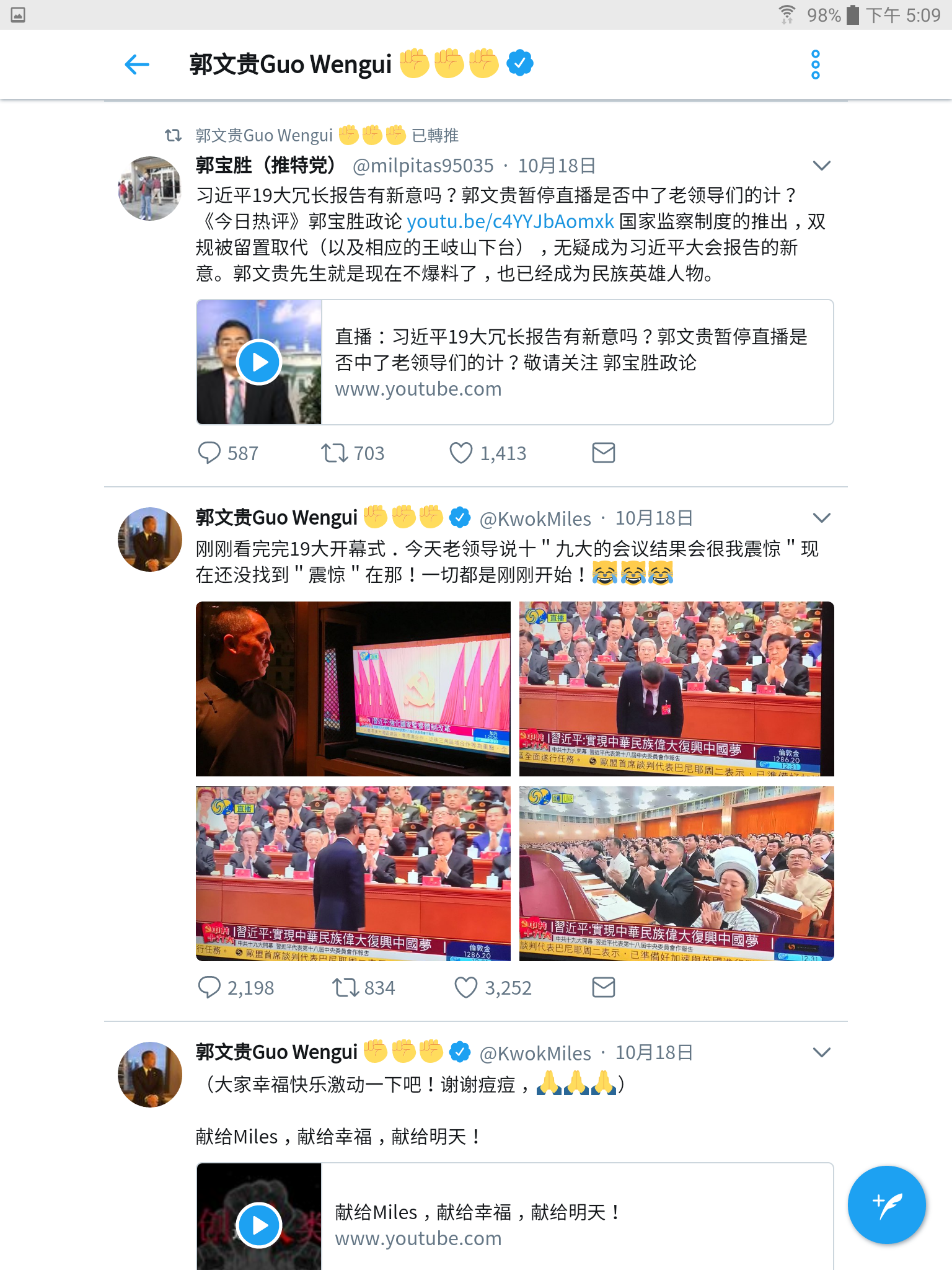Image resolution: width=952 pixels, height=1270 pixels.
Task: Open @milpitas95035 profile picture
Action: pyautogui.click(x=149, y=189)
